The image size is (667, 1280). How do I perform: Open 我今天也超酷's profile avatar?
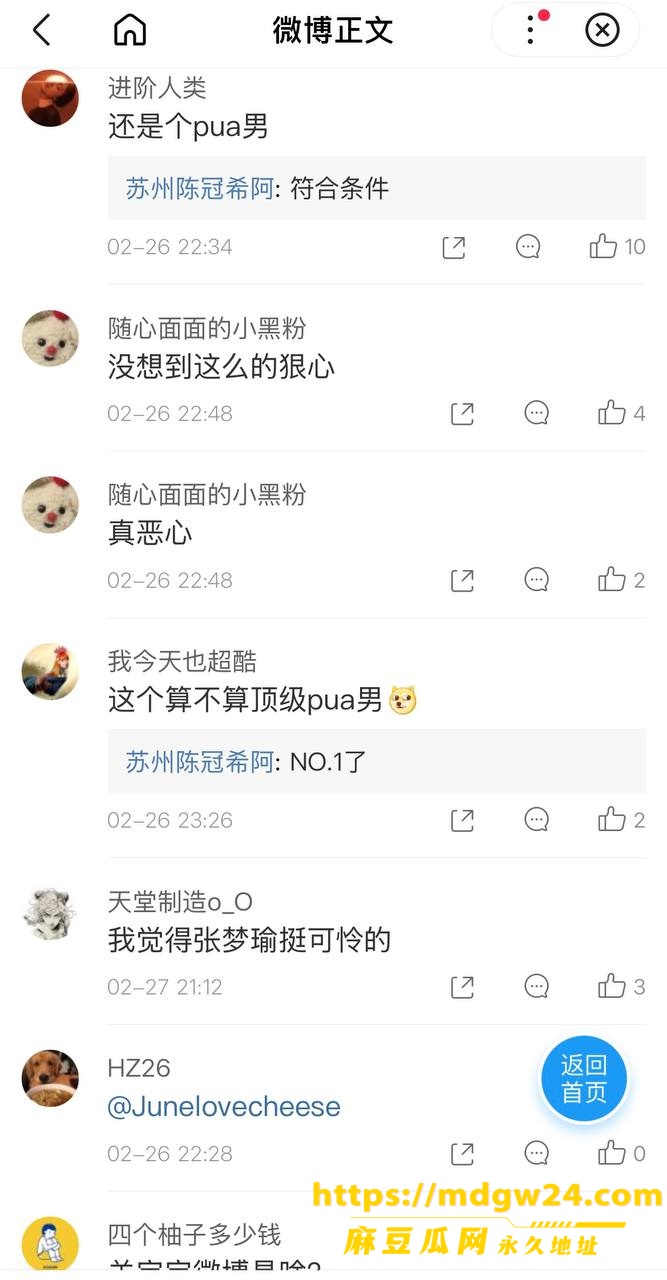click(x=50, y=672)
